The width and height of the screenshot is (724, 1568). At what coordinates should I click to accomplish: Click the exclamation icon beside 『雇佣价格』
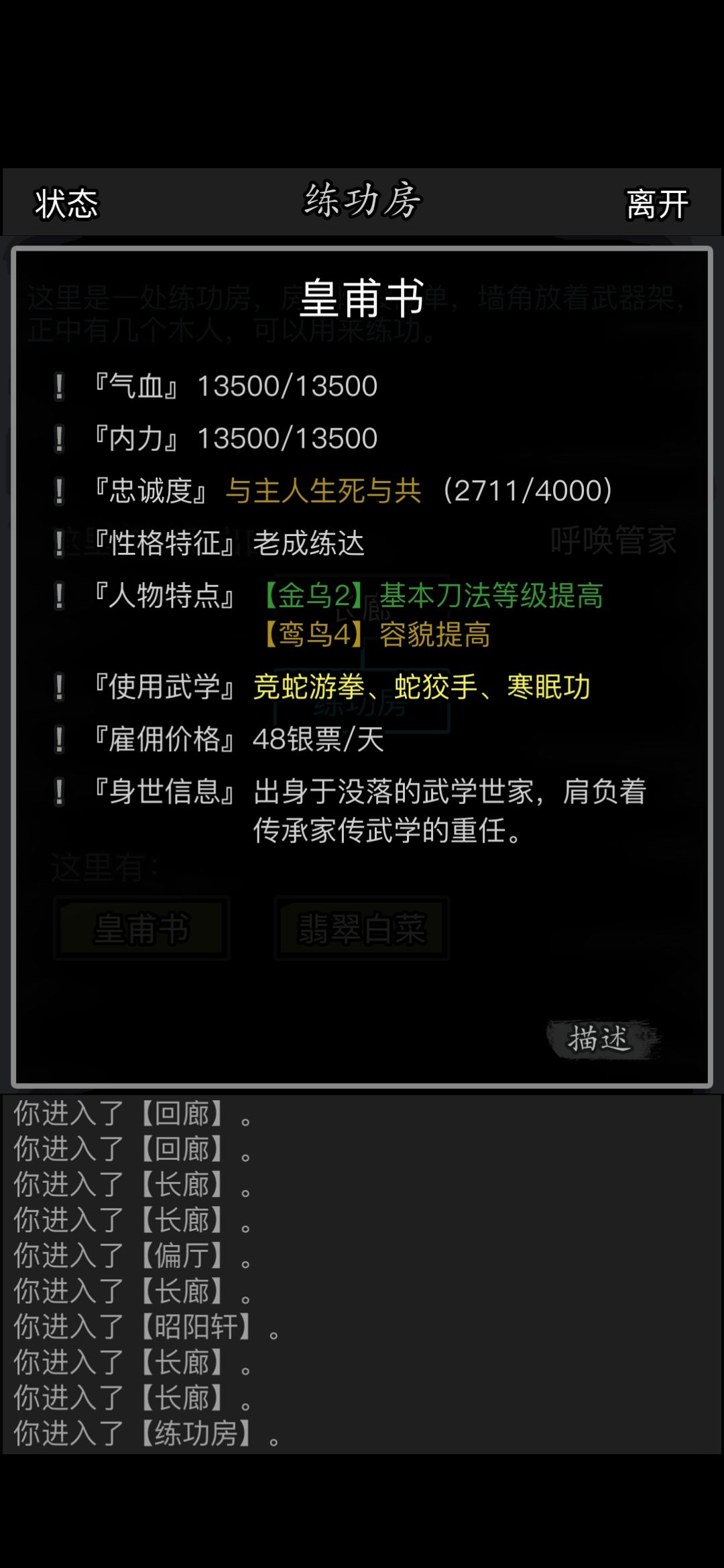[60, 739]
